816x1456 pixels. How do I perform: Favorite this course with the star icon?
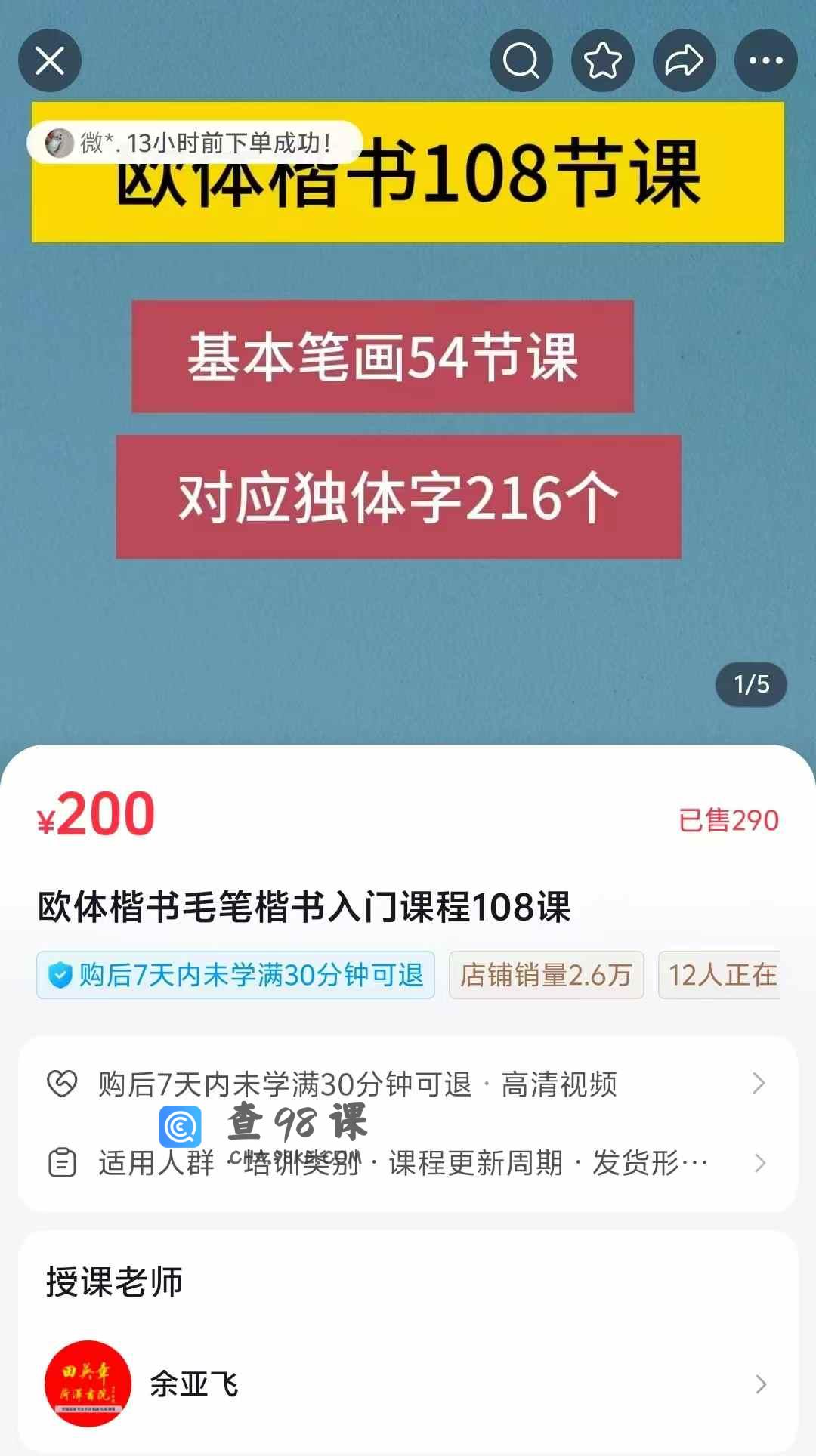pyautogui.click(x=603, y=60)
